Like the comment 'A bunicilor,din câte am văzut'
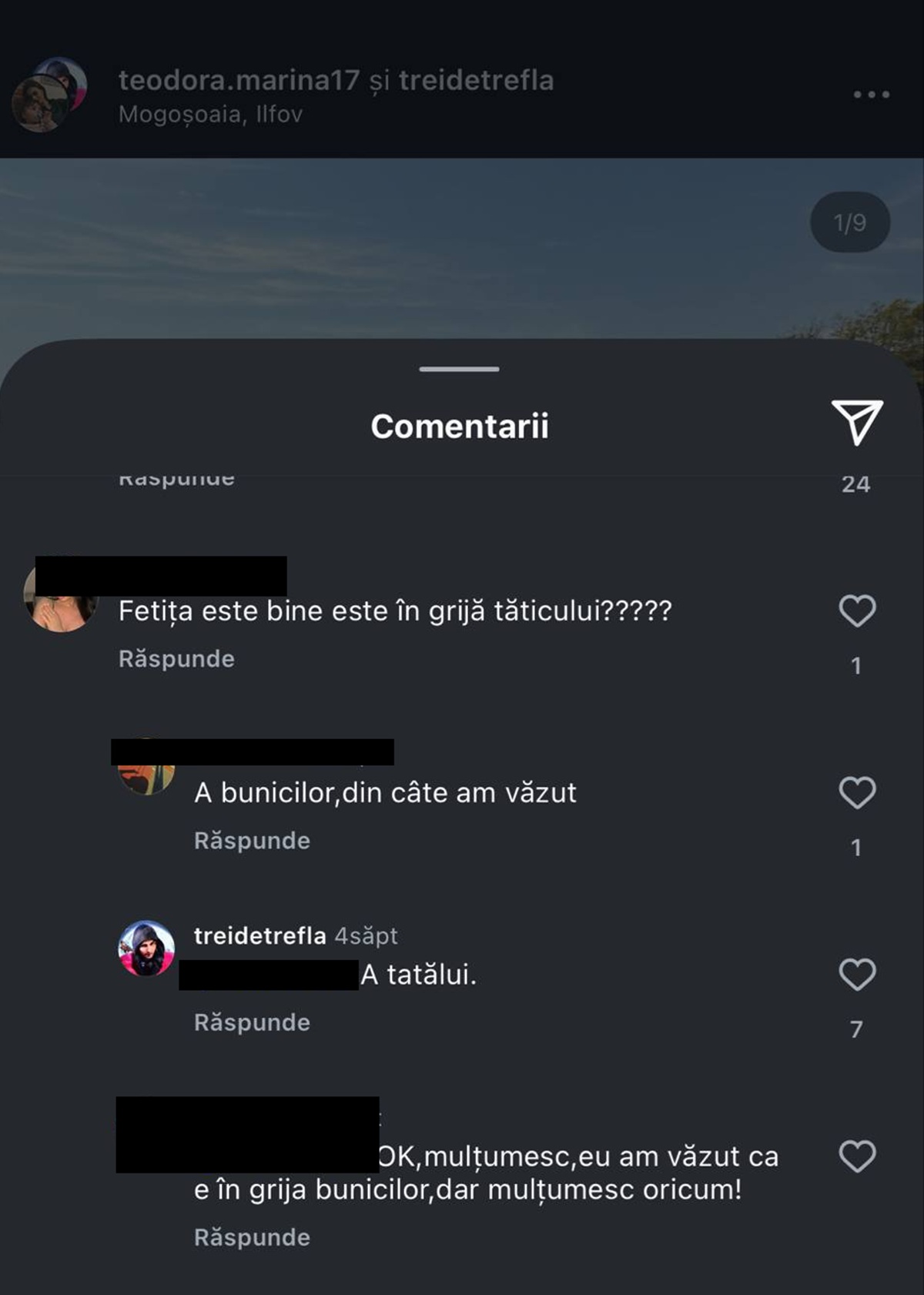924x1295 pixels. pos(856,793)
